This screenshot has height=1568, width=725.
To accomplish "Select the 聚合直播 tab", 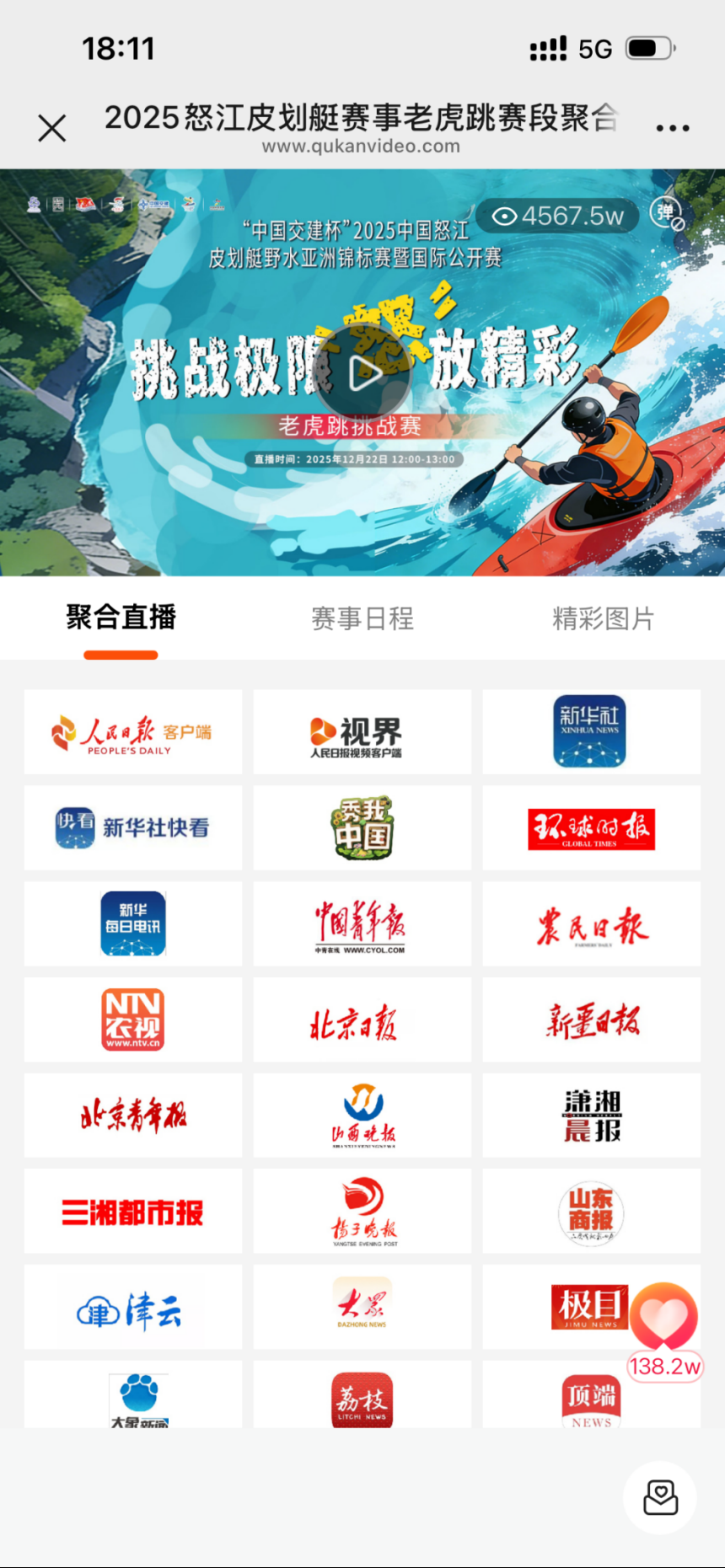I will point(121,619).
